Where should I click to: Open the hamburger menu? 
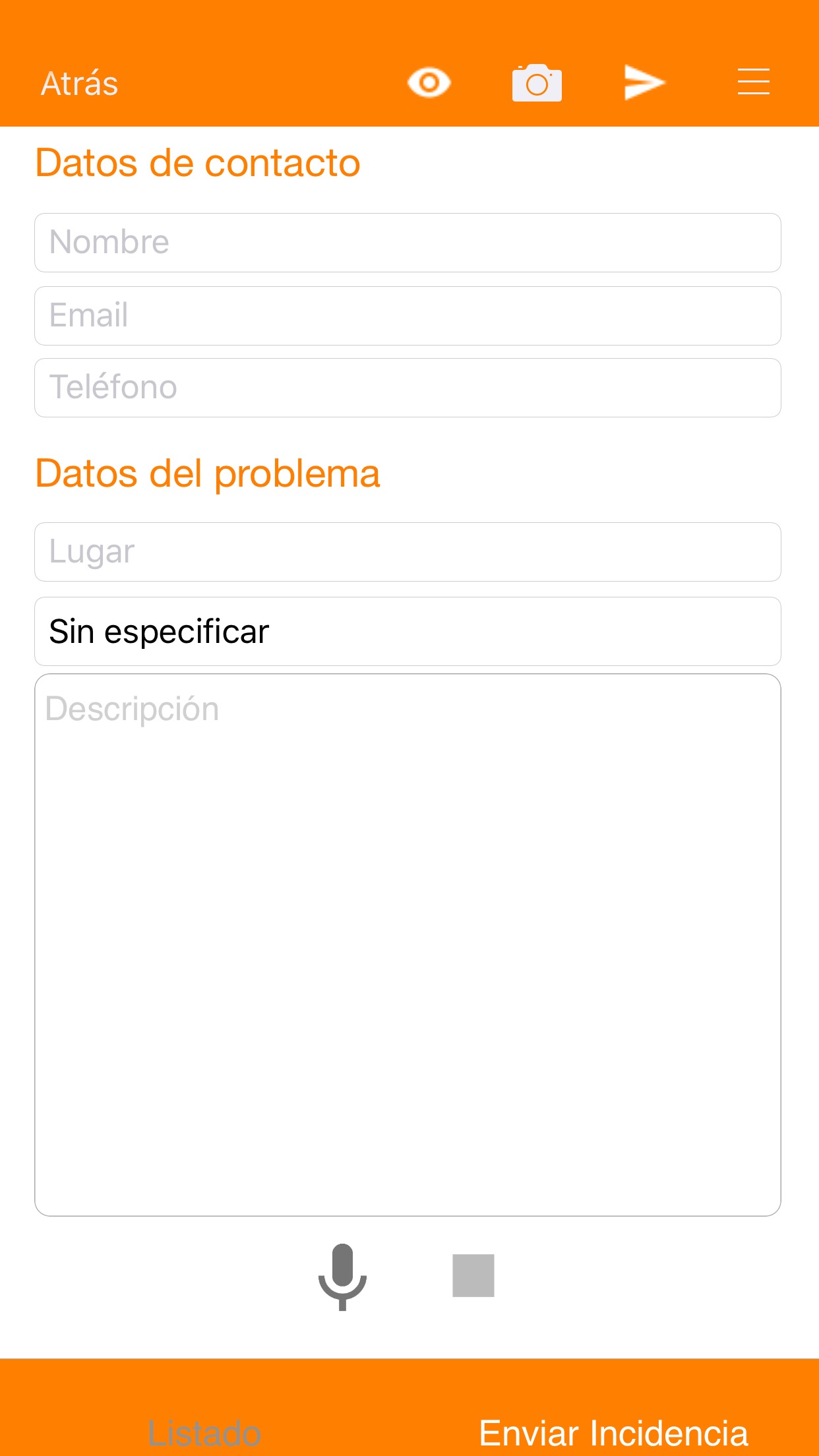(753, 82)
